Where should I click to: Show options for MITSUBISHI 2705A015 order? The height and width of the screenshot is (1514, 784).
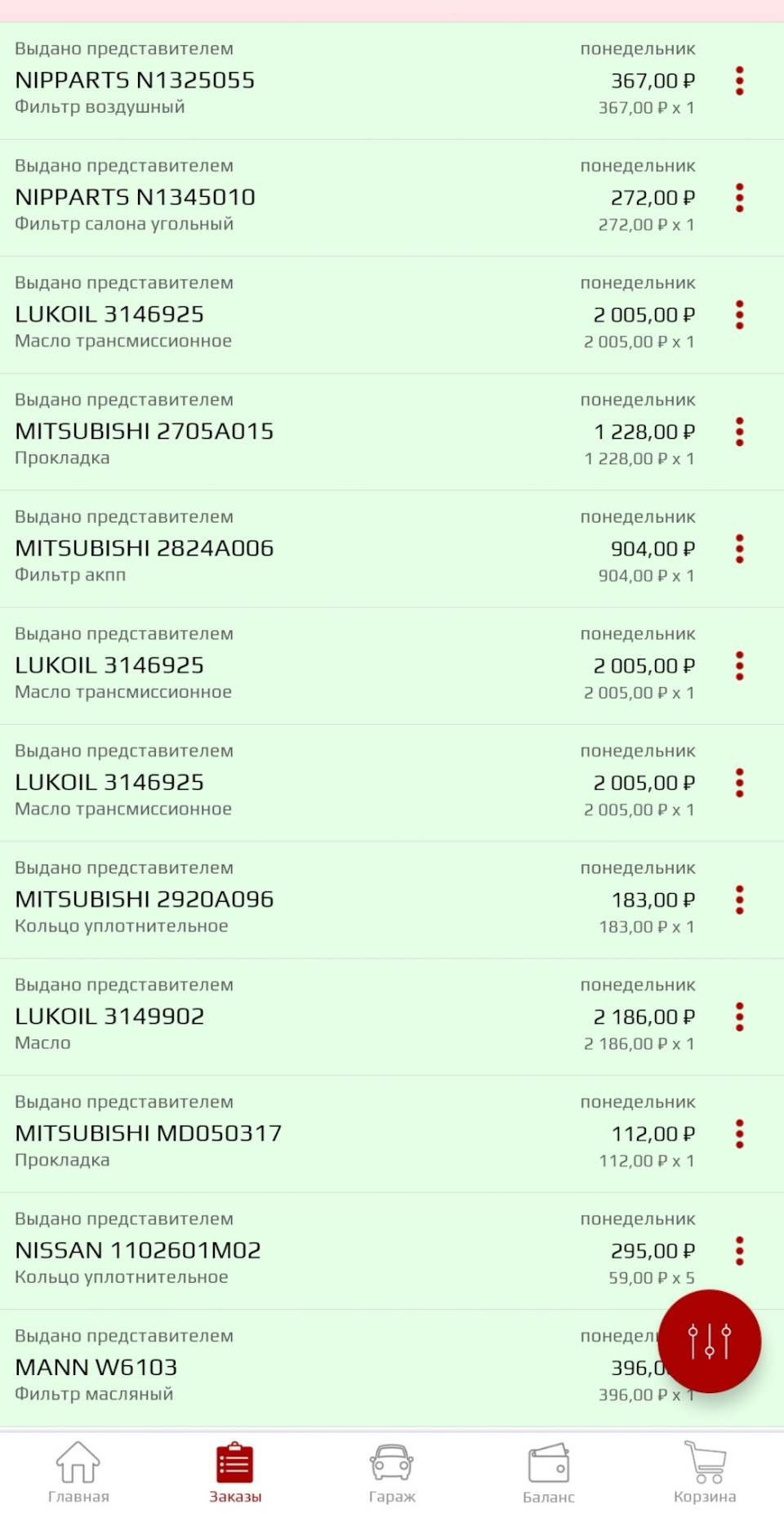pyautogui.click(x=739, y=431)
